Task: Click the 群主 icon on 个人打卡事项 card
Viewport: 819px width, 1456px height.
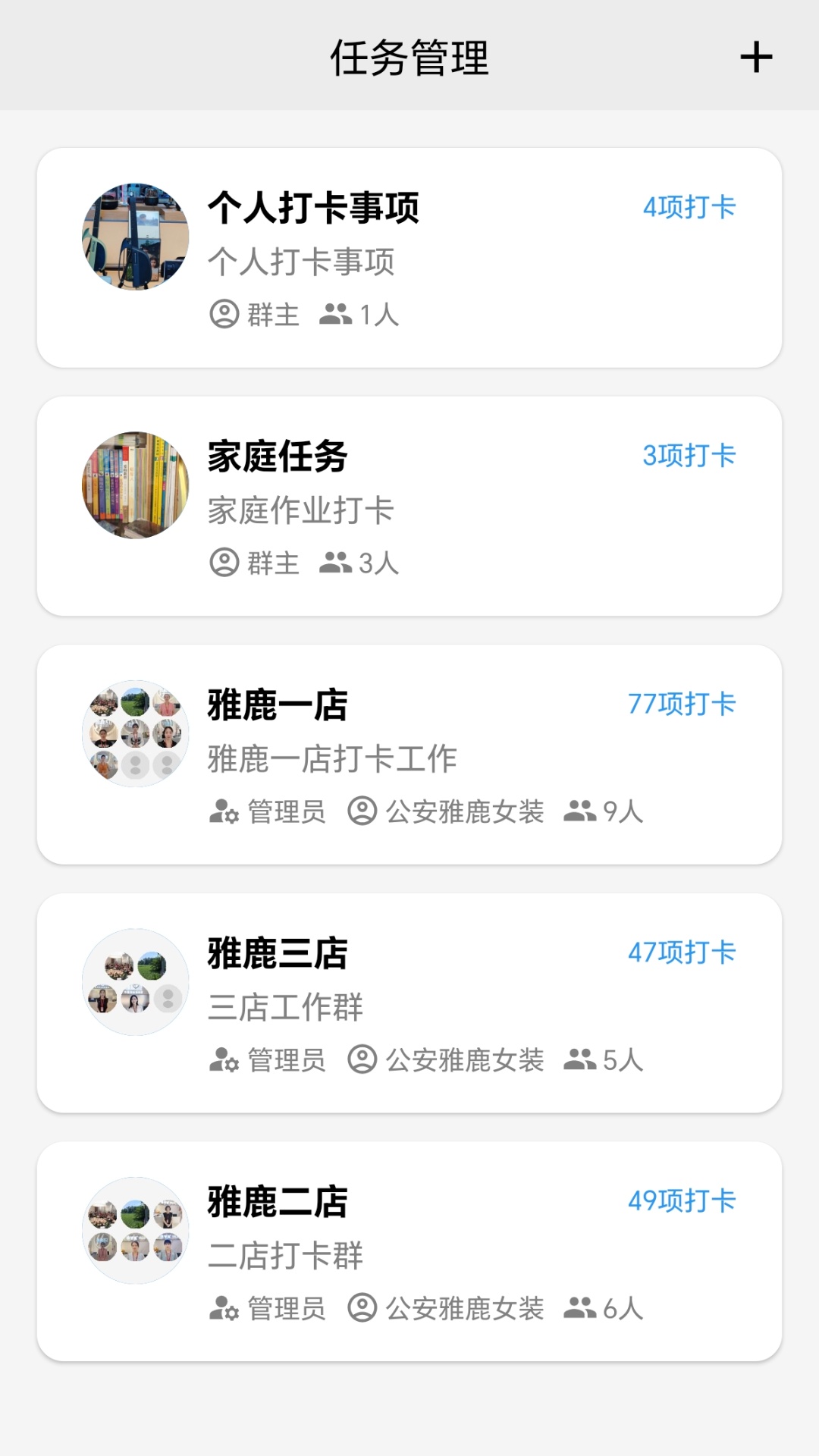Action: 223,313
